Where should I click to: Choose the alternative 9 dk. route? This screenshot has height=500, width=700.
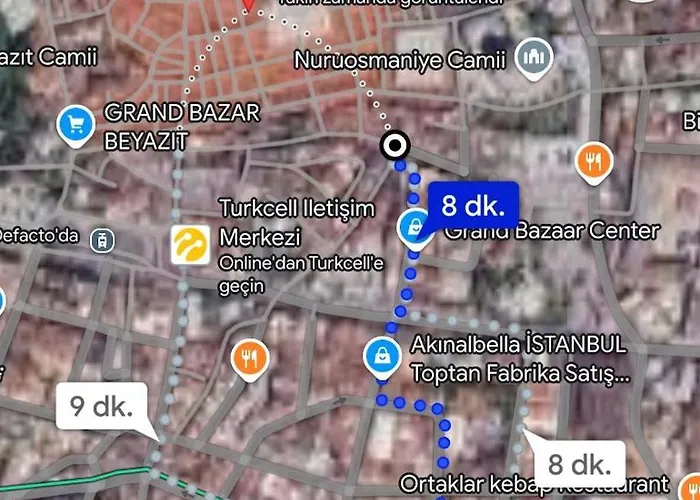(104, 406)
